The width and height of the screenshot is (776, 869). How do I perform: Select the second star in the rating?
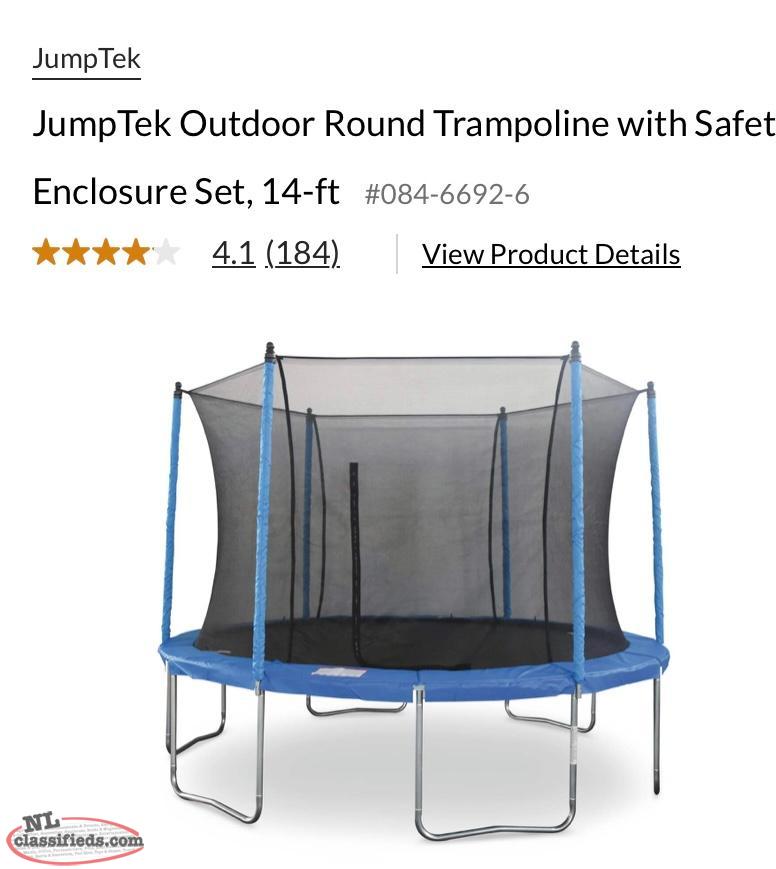(75, 255)
